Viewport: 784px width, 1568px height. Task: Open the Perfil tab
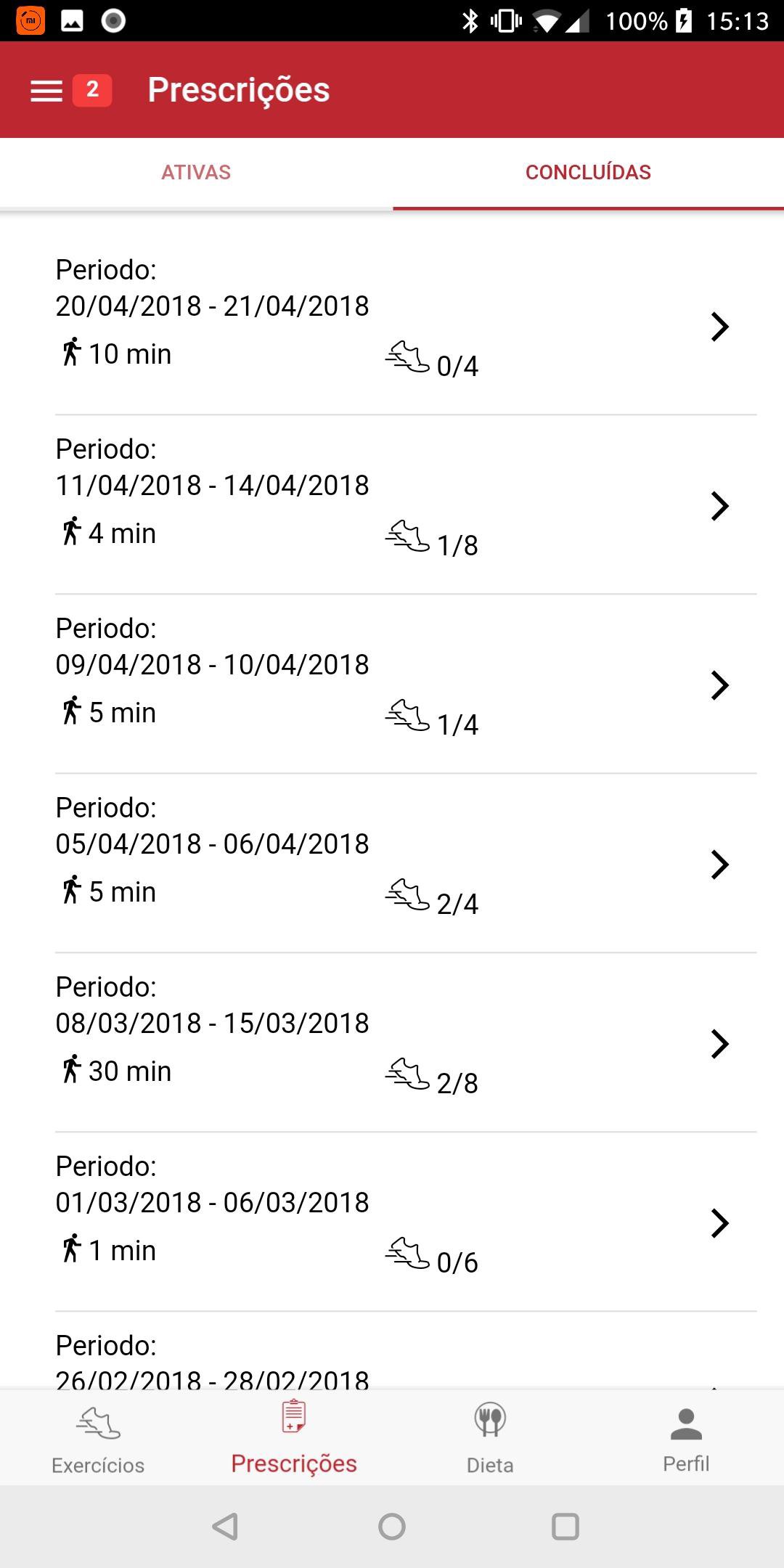tap(686, 1439)
